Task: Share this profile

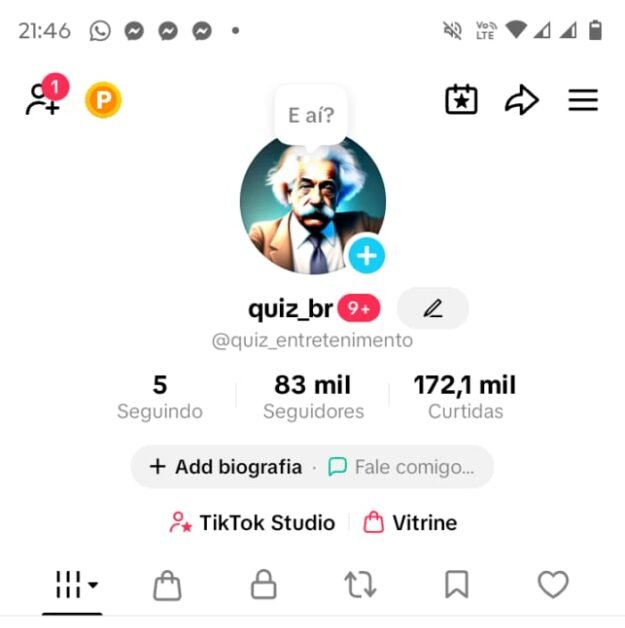Action: pos(521,100)
